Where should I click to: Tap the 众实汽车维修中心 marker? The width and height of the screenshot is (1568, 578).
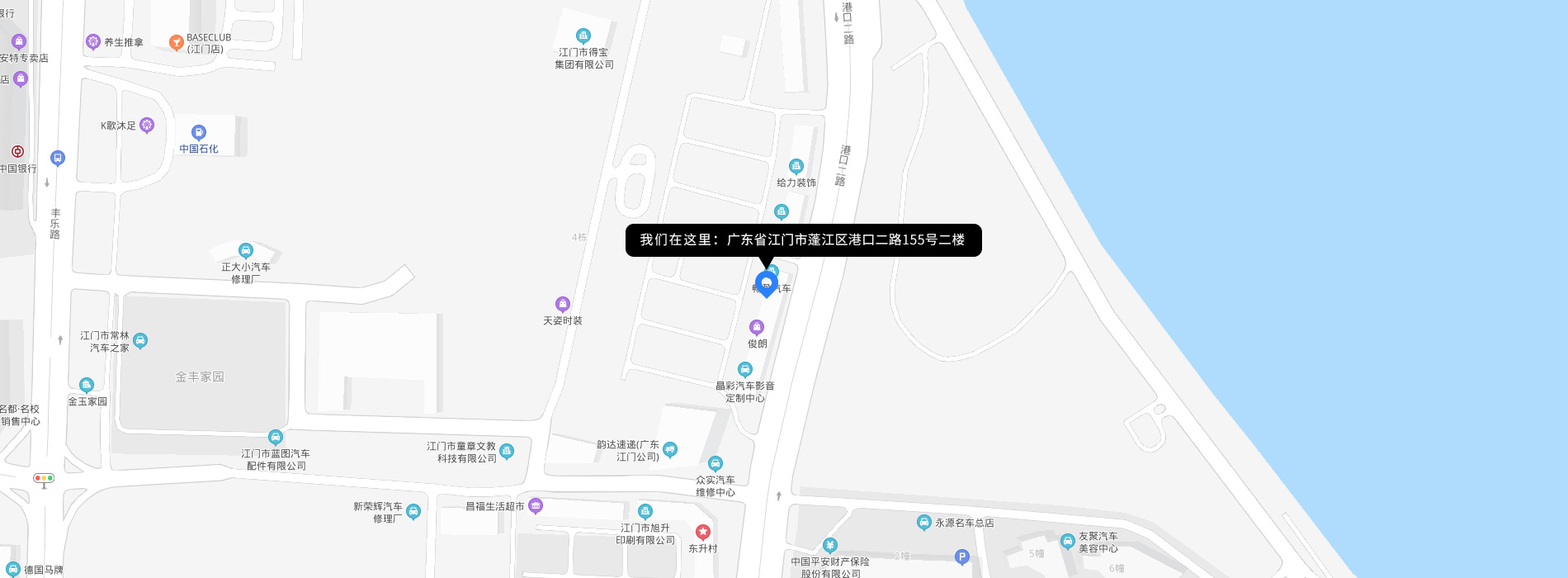click(716, 463)
